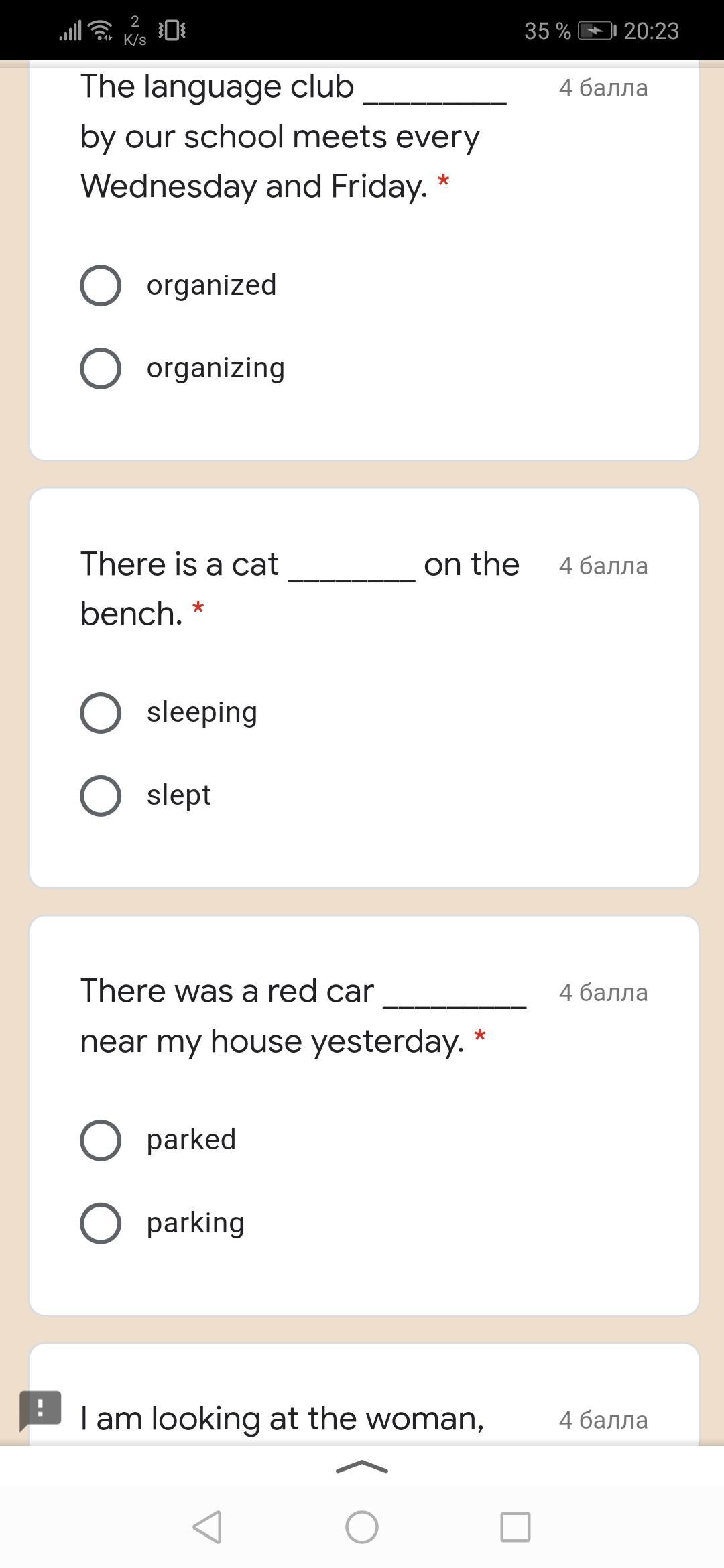Open the recent apps view
This screenshot has width=724, height=1568.
[x=516, y=1527]
